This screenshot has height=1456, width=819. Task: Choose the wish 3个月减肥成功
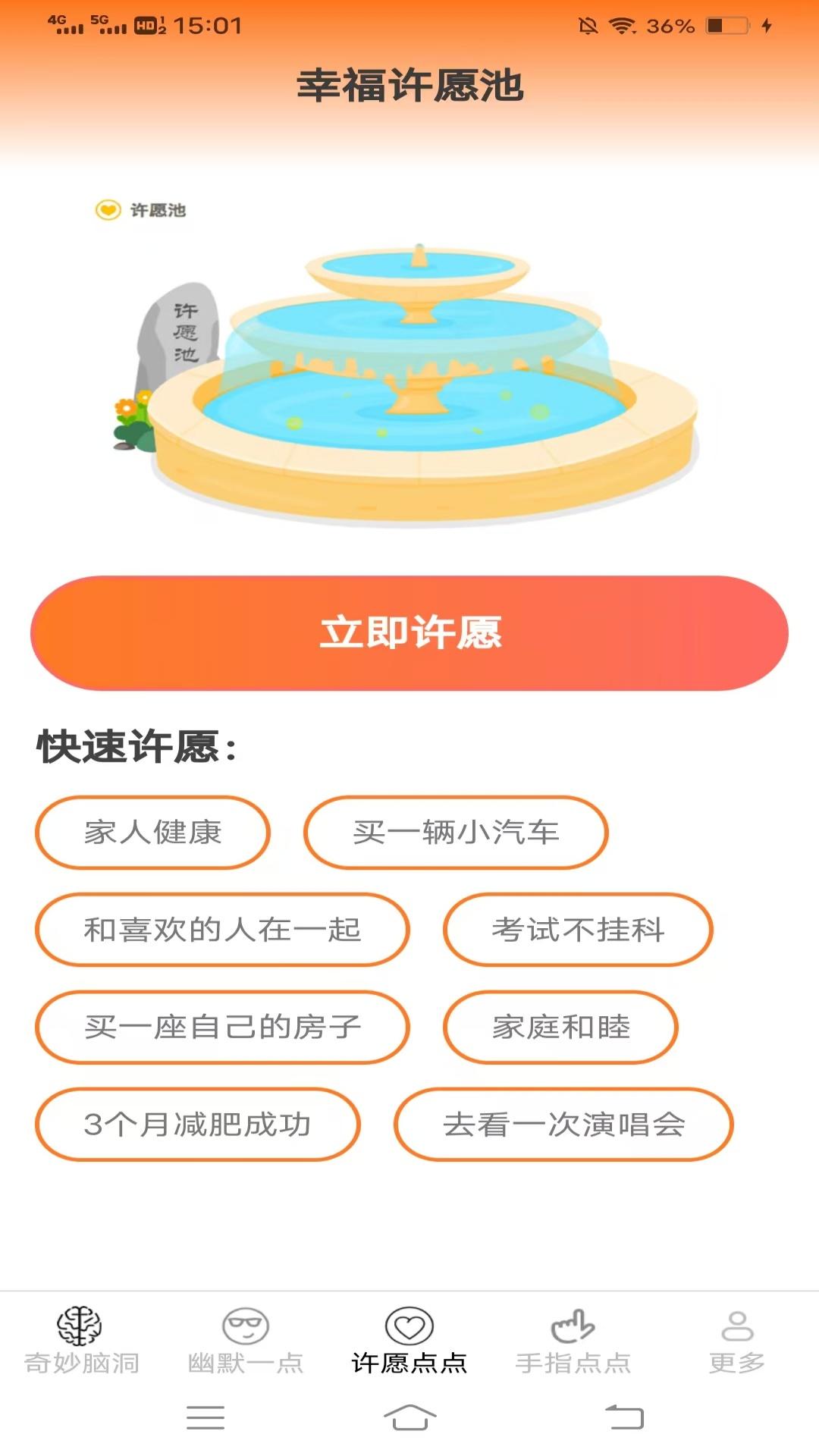click(x=199, y=1126)
